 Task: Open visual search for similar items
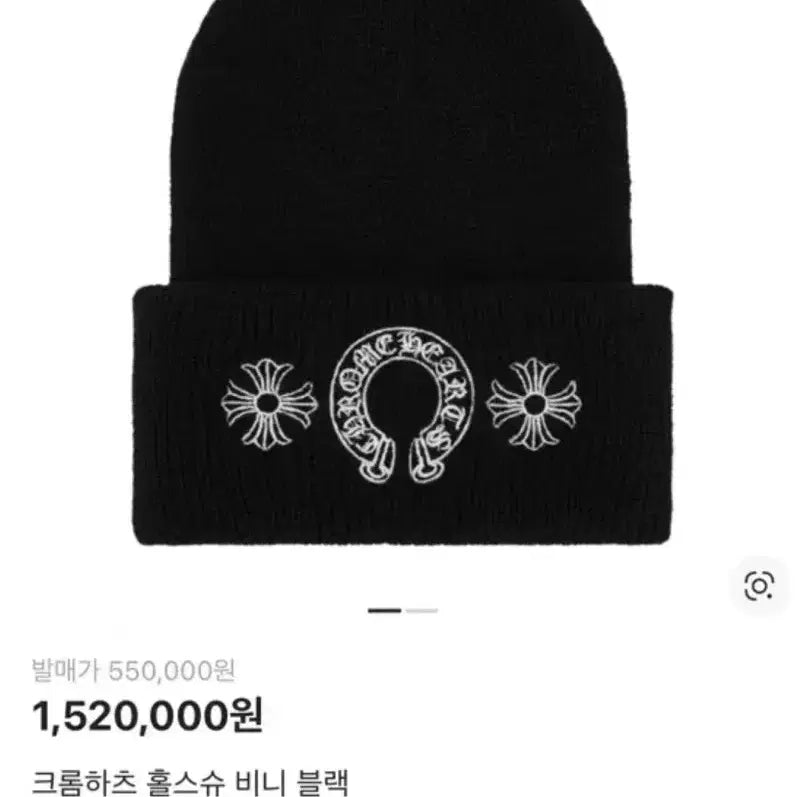(759, 586)
